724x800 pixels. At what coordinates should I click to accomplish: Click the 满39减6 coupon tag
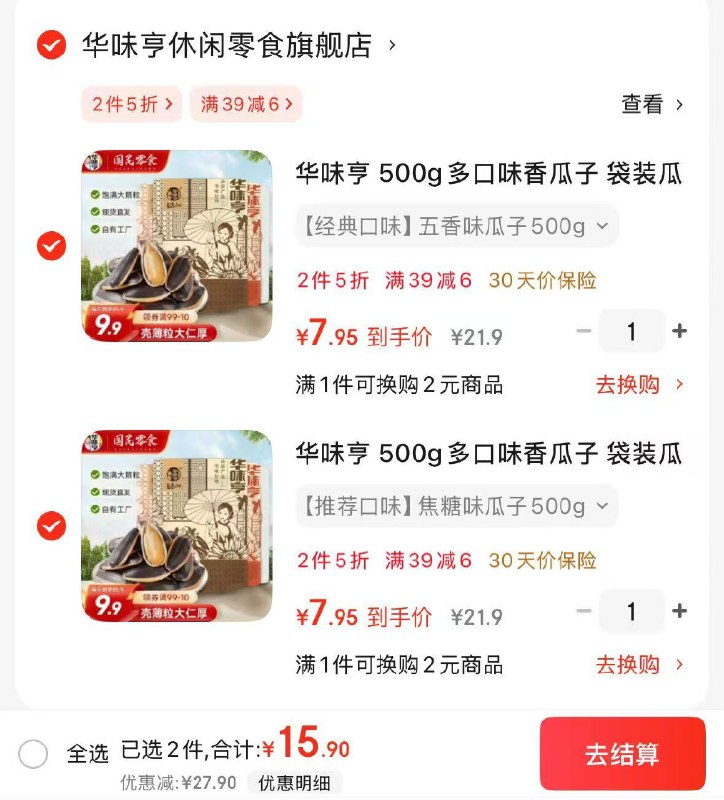(x=245, y=105)
